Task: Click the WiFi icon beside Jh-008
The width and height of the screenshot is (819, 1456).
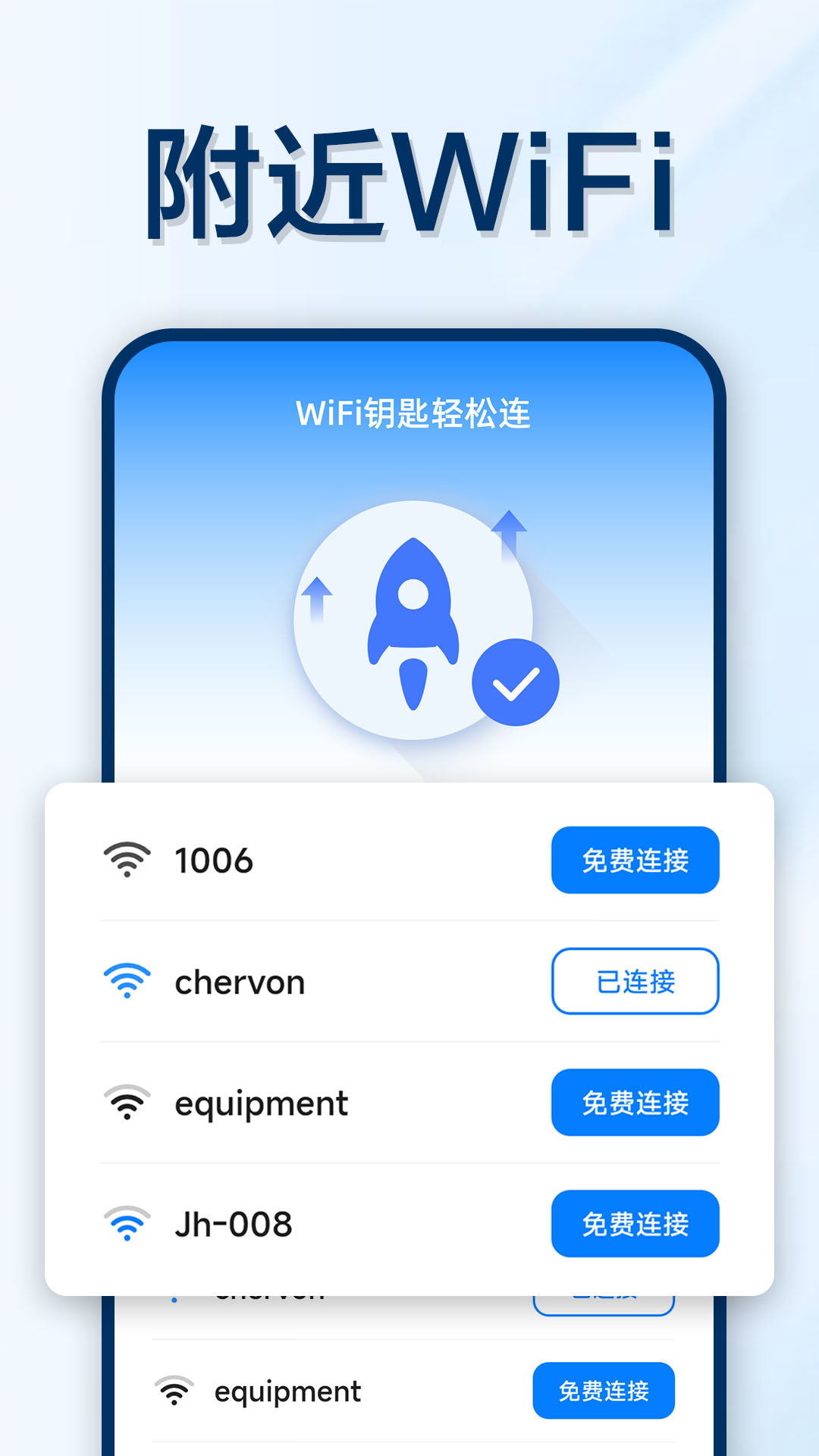Action: click(x=127, y=1224)
